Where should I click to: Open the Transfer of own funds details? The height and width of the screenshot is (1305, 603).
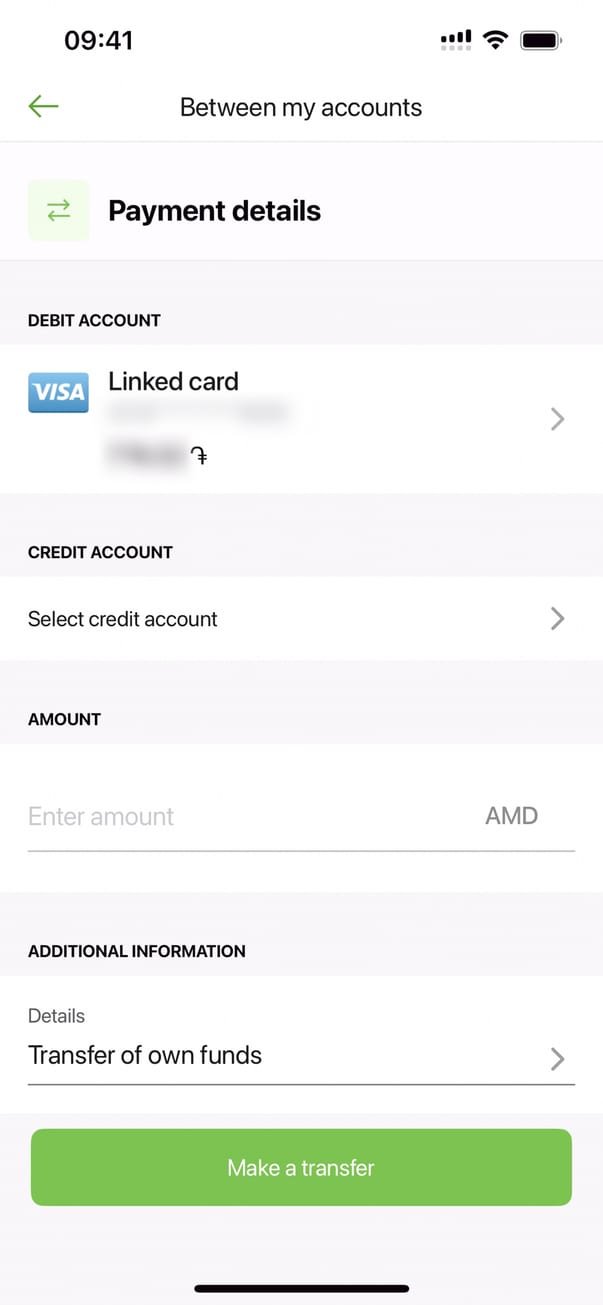(x=300, y=1056)
